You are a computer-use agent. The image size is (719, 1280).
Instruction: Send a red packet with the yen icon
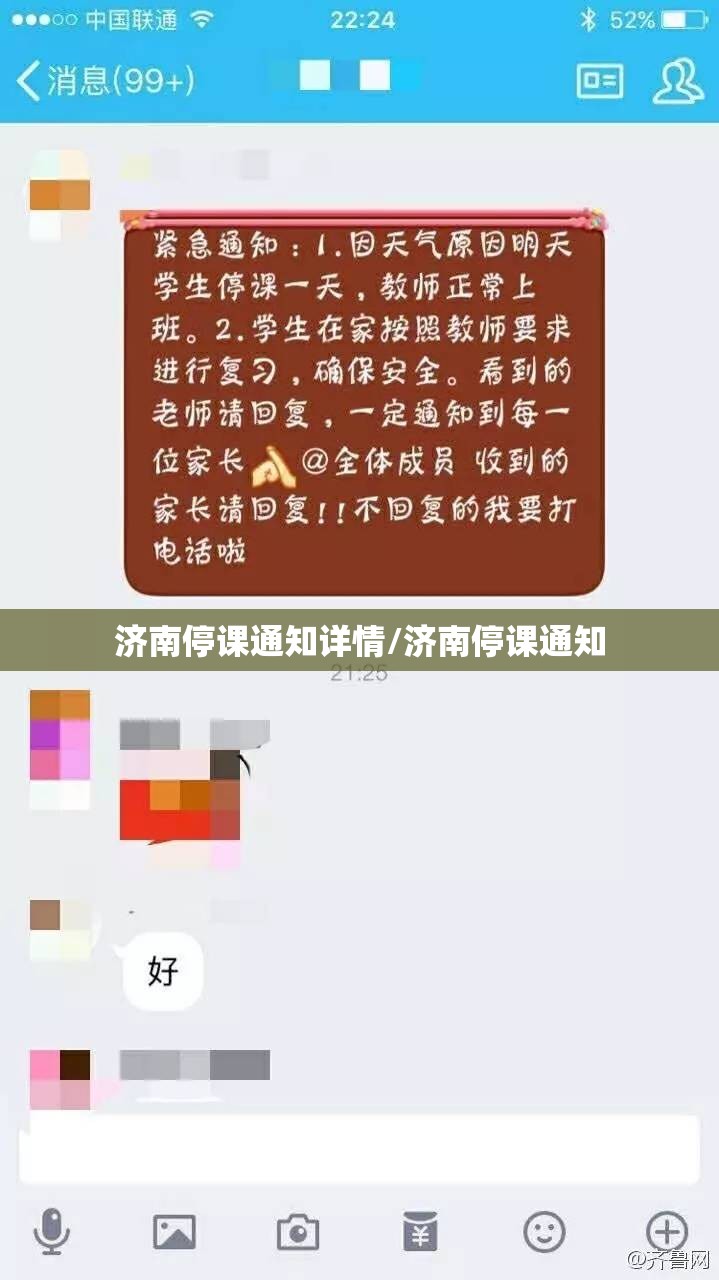421,1231
